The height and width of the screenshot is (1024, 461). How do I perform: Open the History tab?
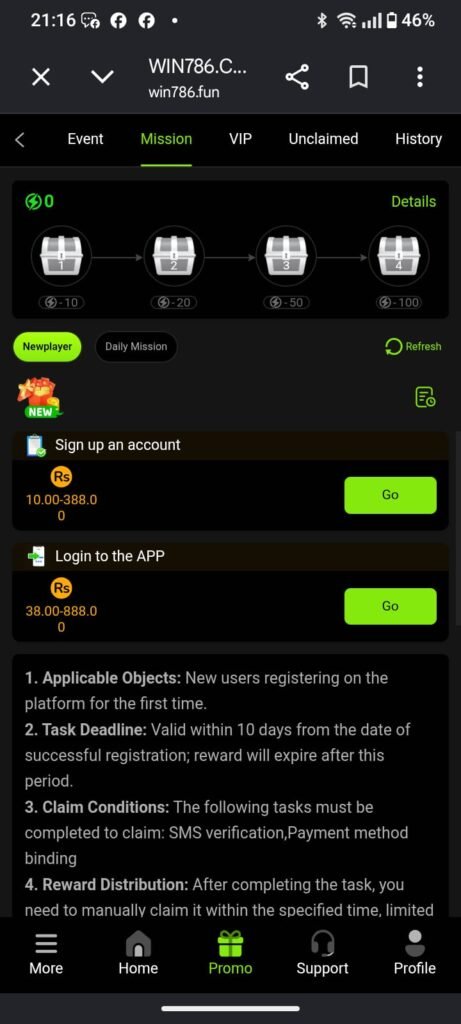[x=419, y=139]
